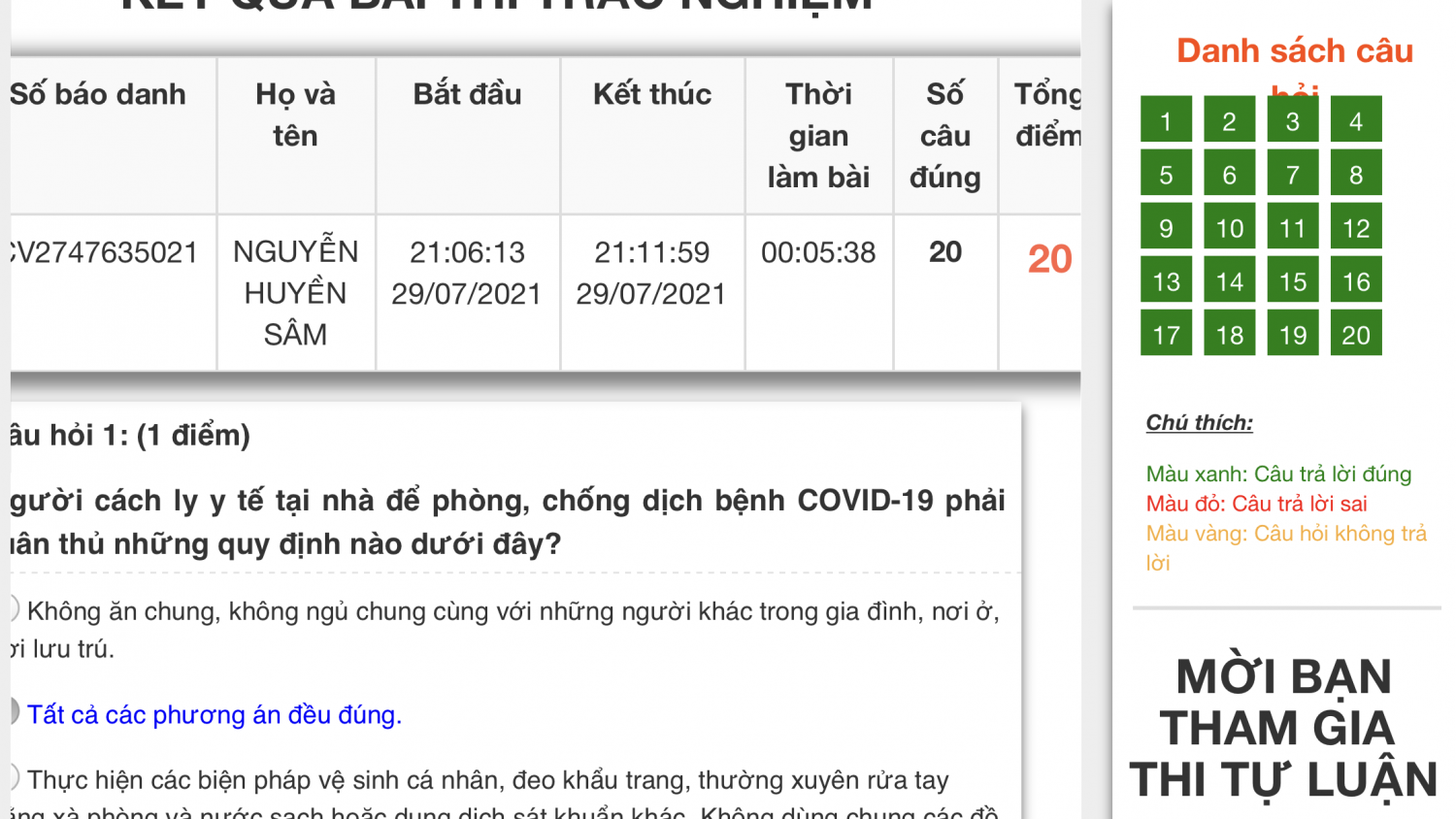Select question 8 in the grid

click(1356, 174)
